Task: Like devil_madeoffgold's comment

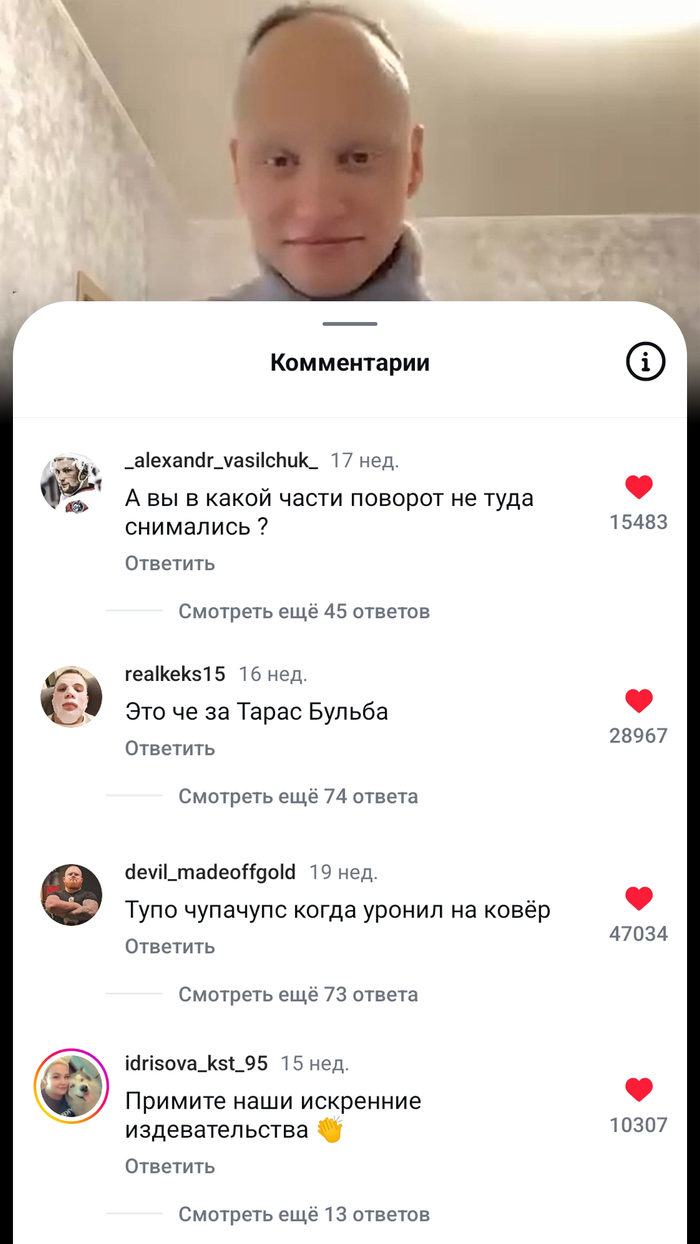Action: [x=638, y=898]
